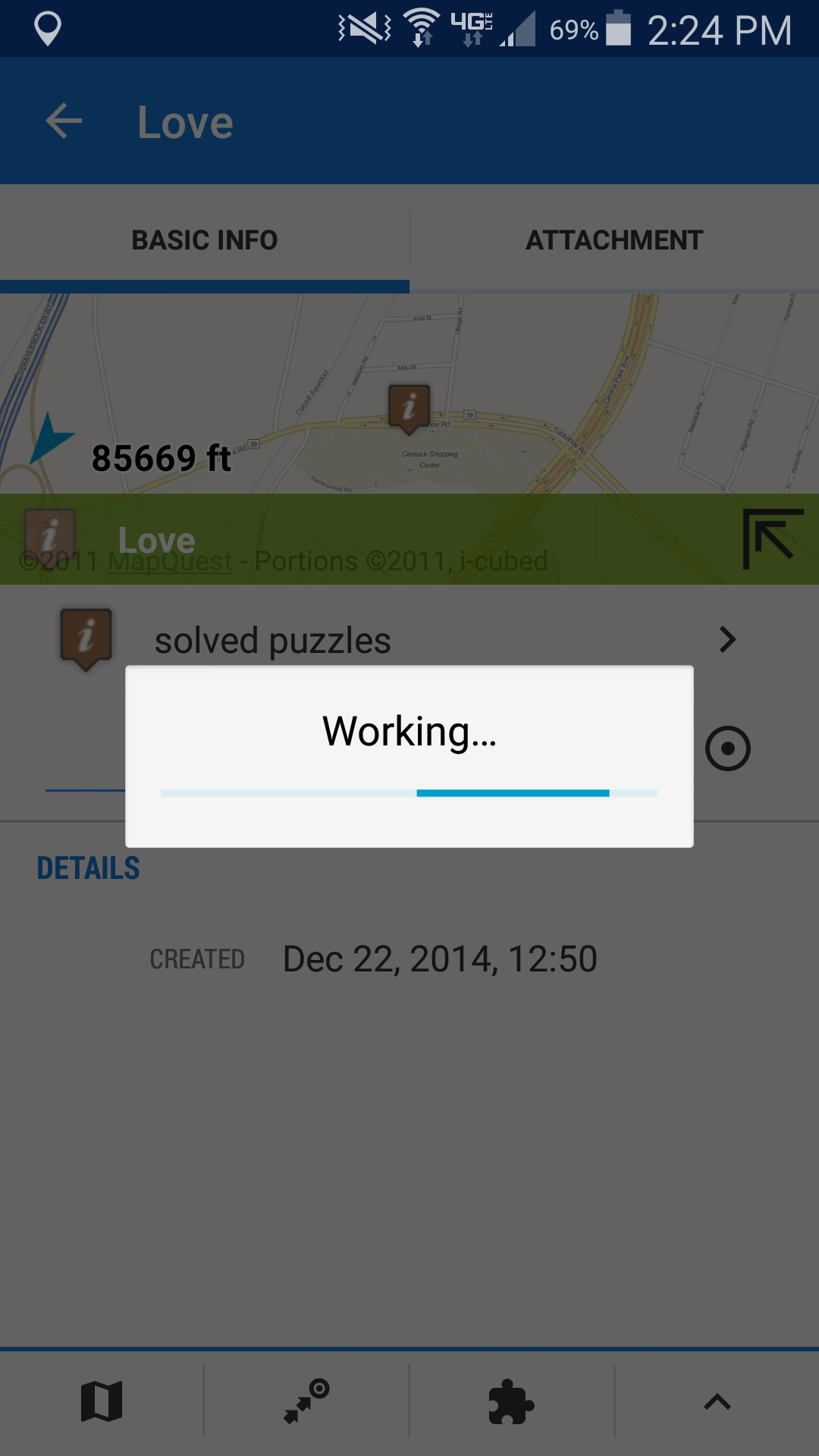Switch to the Attachment tab
The image size is (819, 1456).
614,240
